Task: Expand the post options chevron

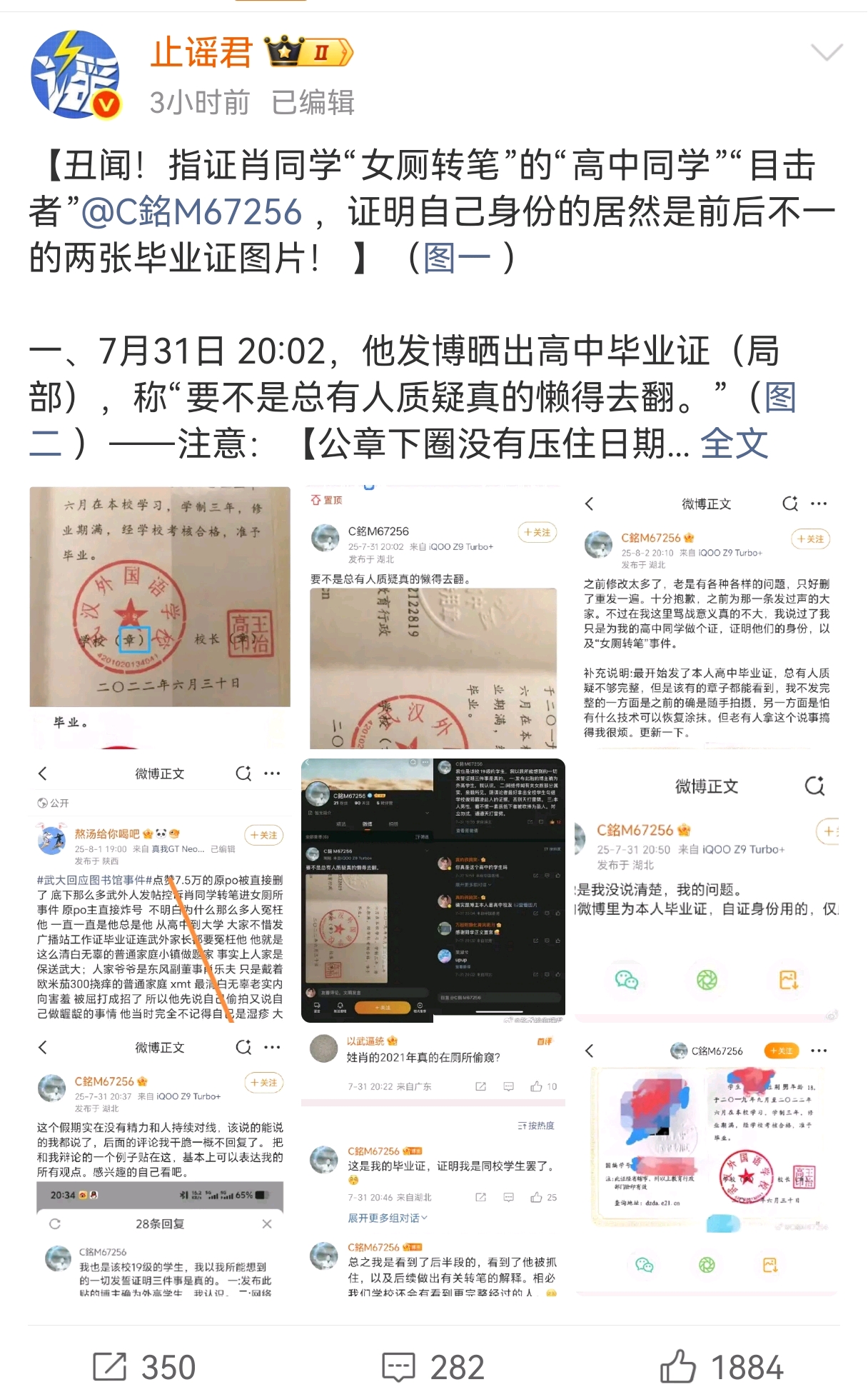Action: pyautogui.click(x=827, y=52)
